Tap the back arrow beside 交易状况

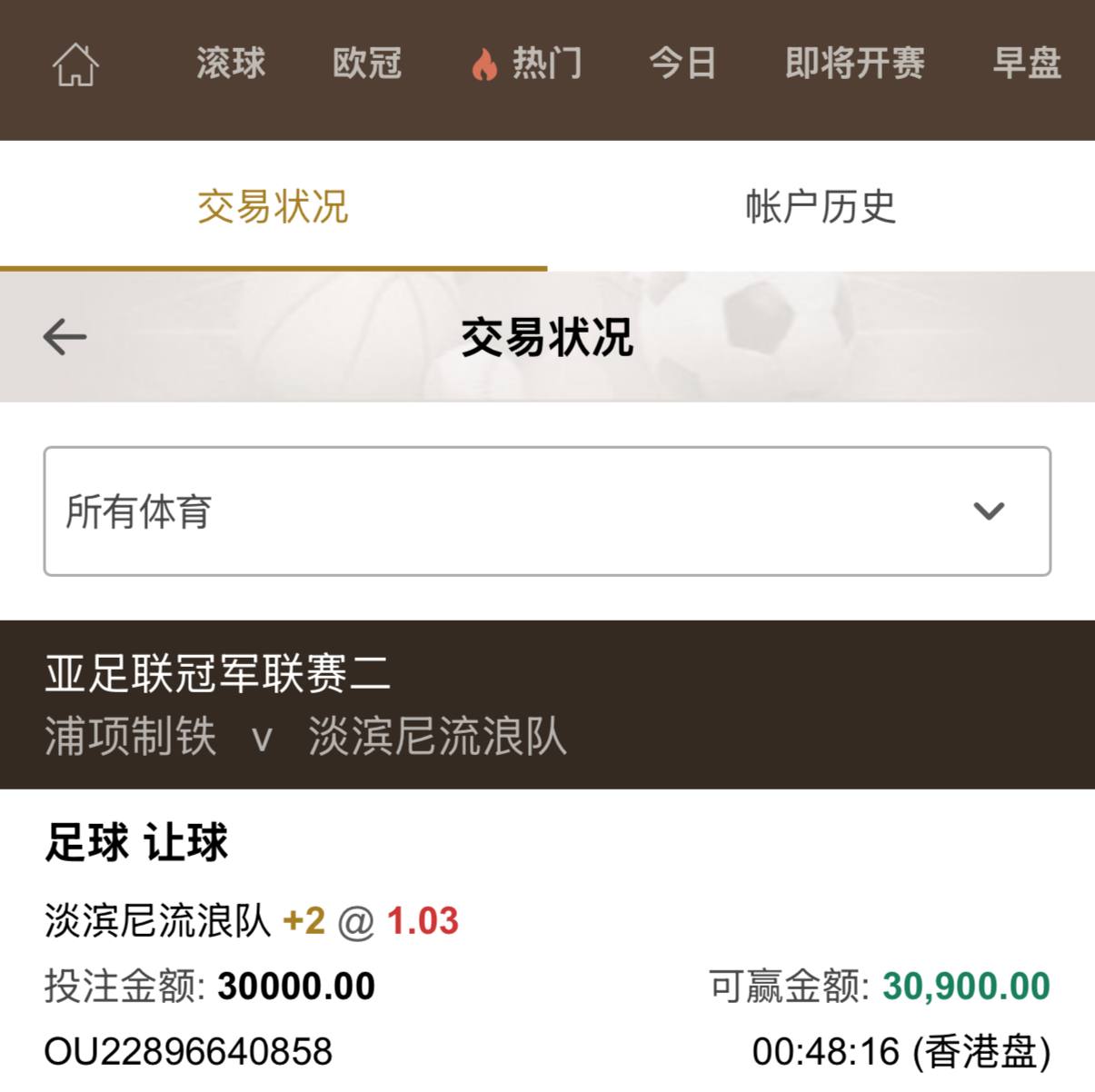[x=65, y=337]
